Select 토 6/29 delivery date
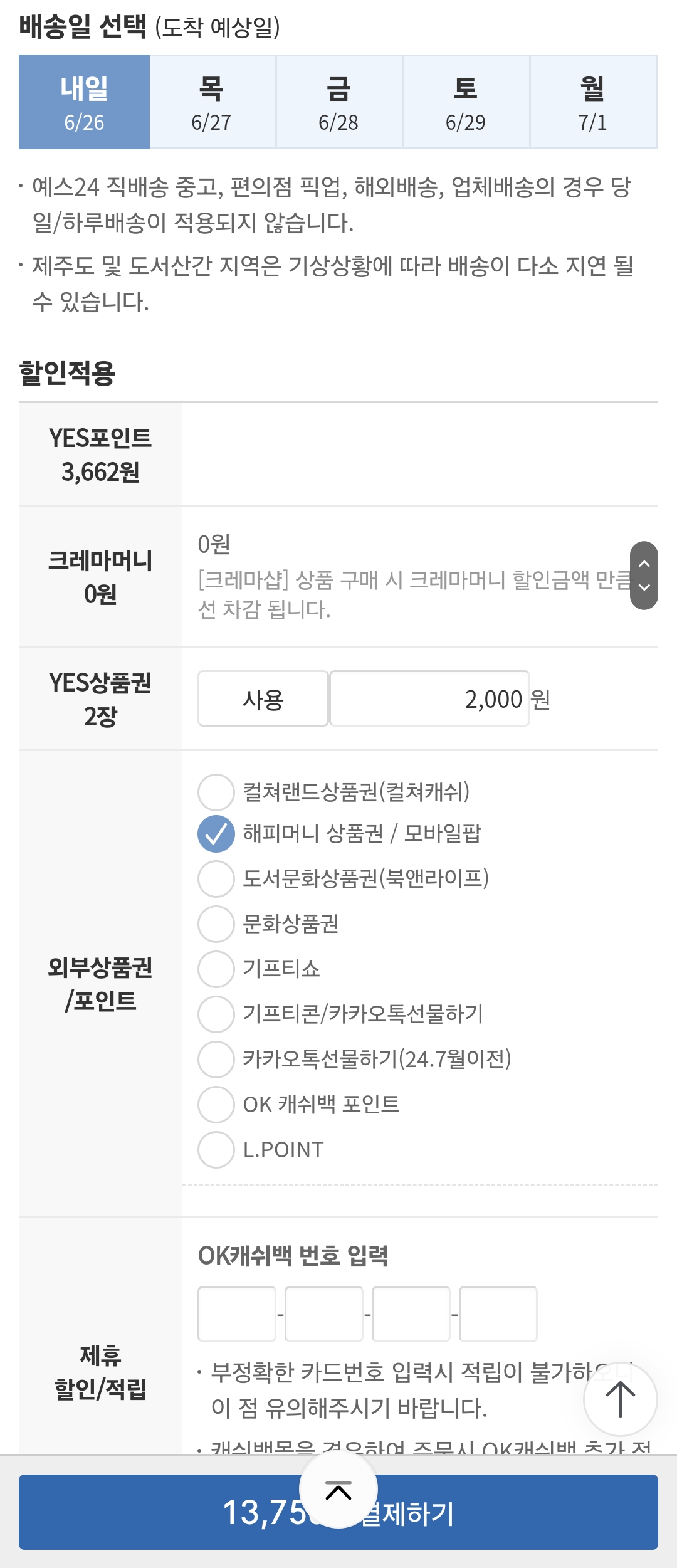The width and height of the screenshot is (677, 1568). [466, 102]
